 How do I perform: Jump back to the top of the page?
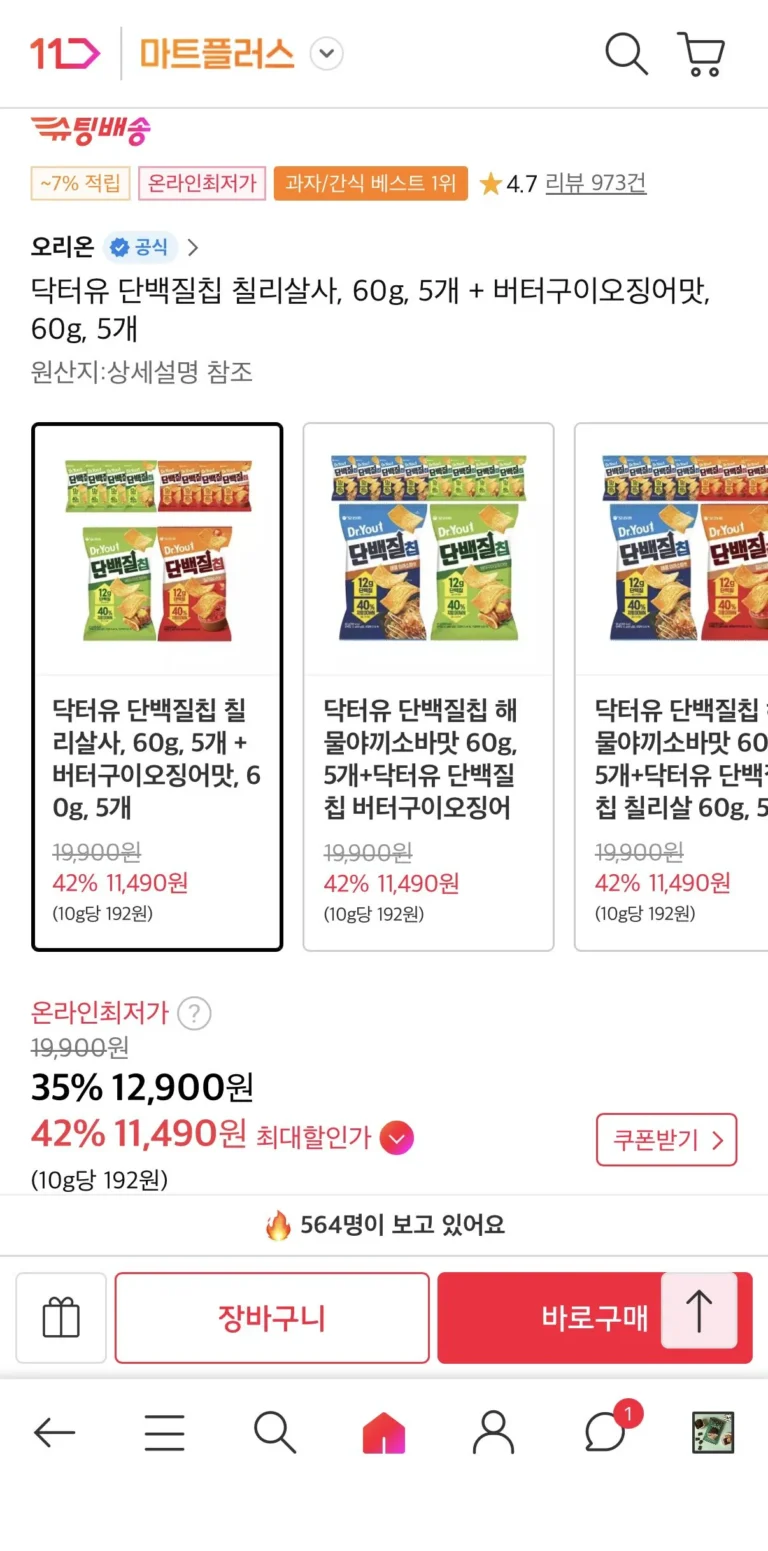click(x=699, y=1310)
